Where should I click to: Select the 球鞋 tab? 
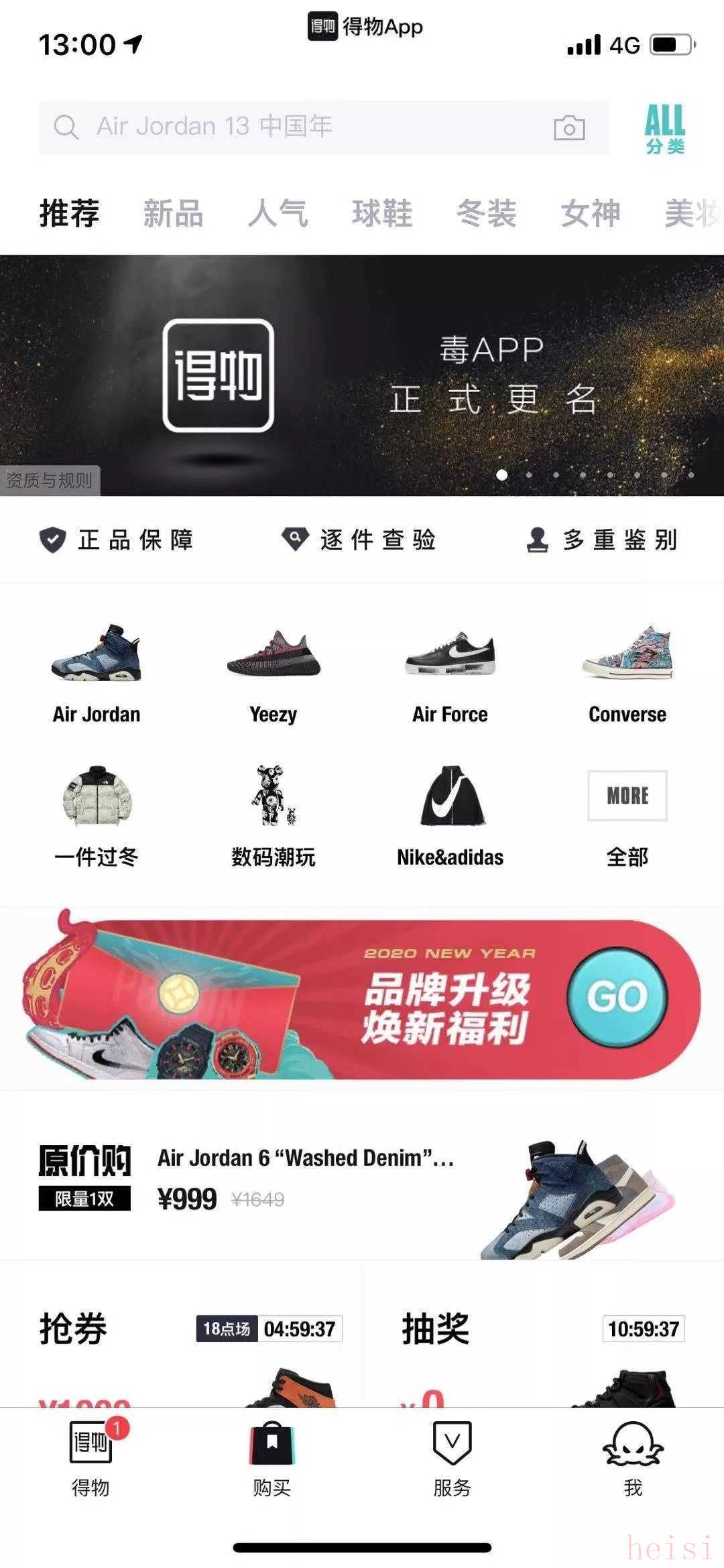point(382,214)
